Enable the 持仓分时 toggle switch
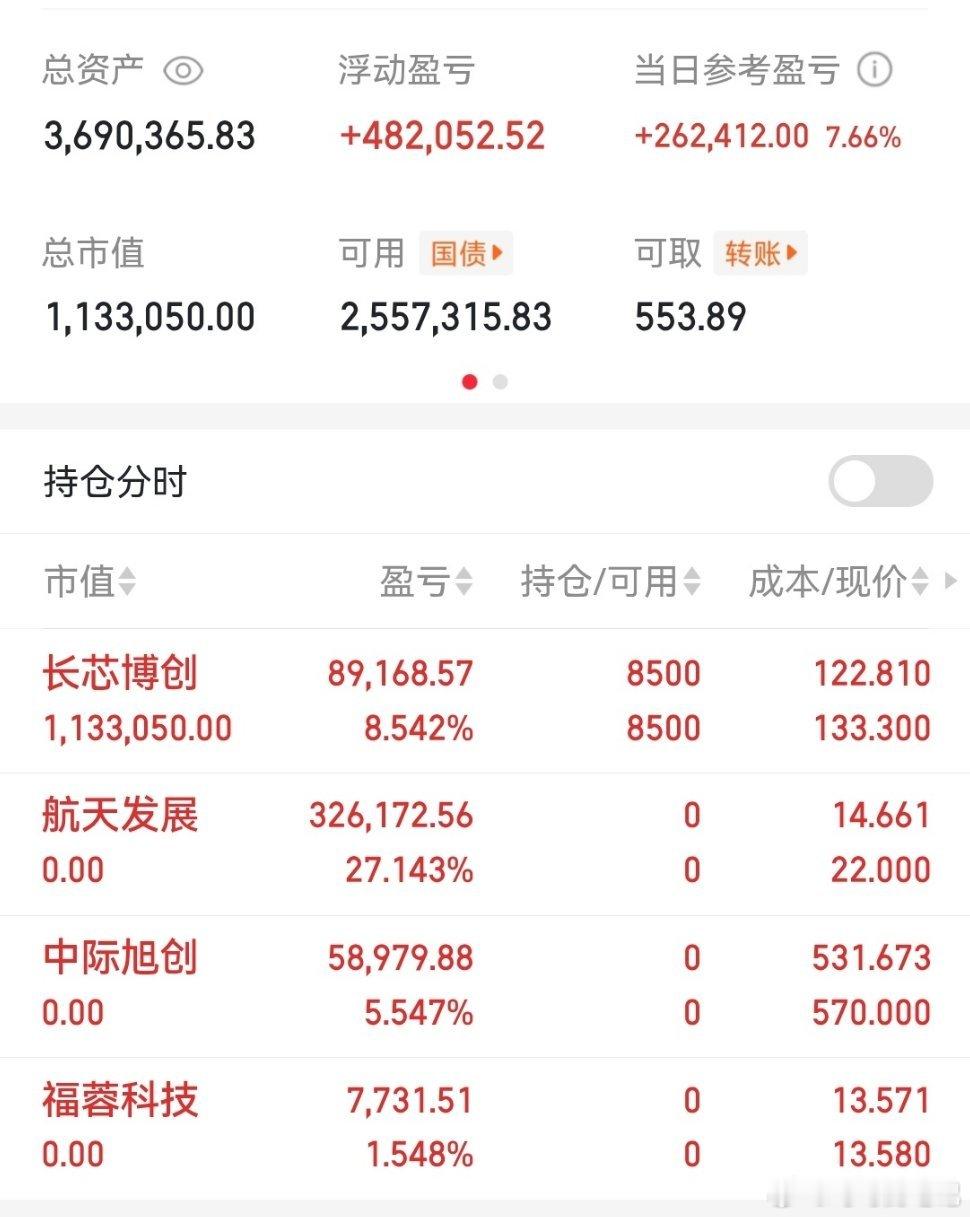Image resolution: width=970 pixels, height=1217 pixels. [880, 481]
